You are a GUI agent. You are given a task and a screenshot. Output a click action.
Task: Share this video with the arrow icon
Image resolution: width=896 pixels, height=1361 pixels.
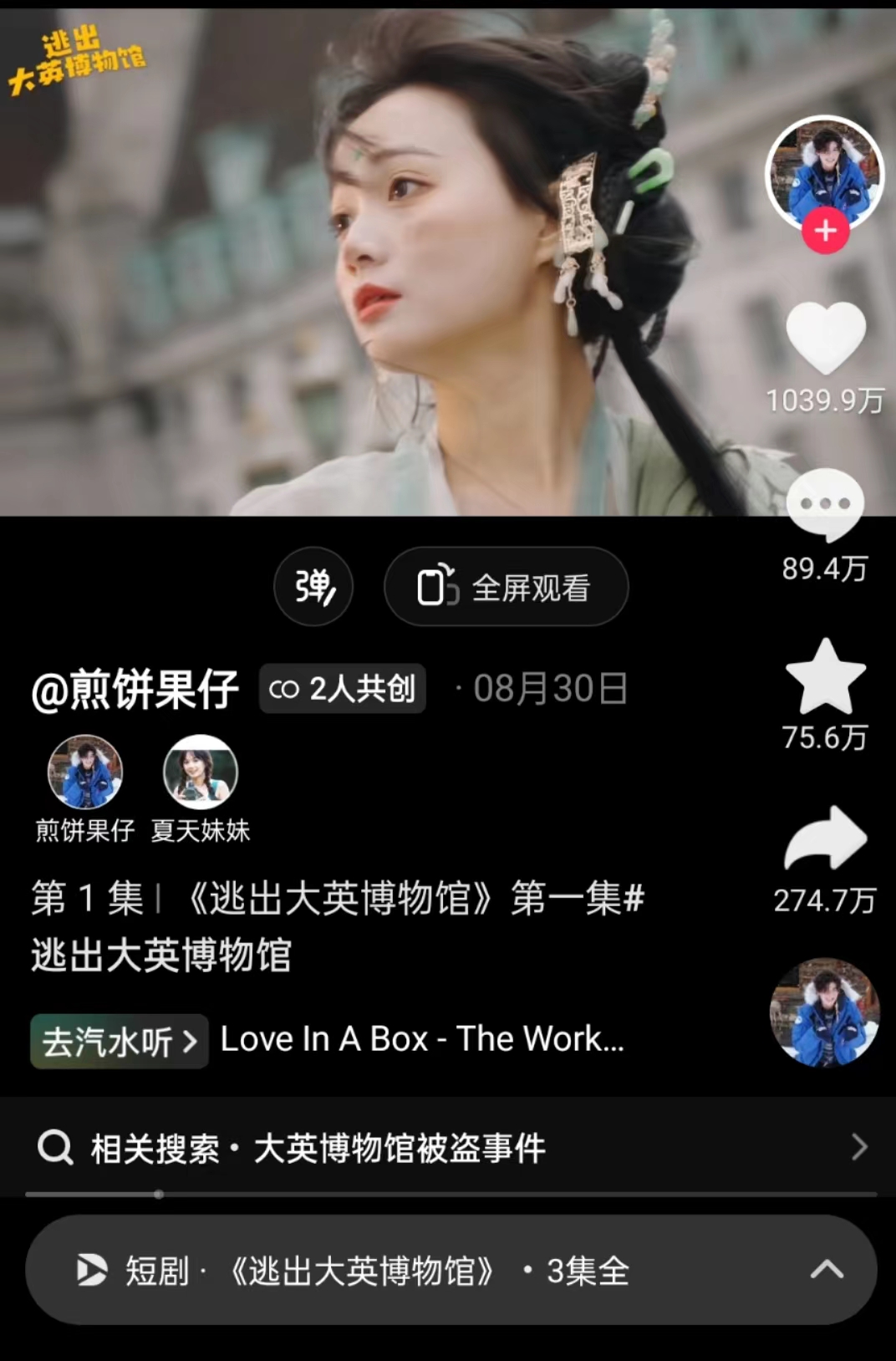826,839
